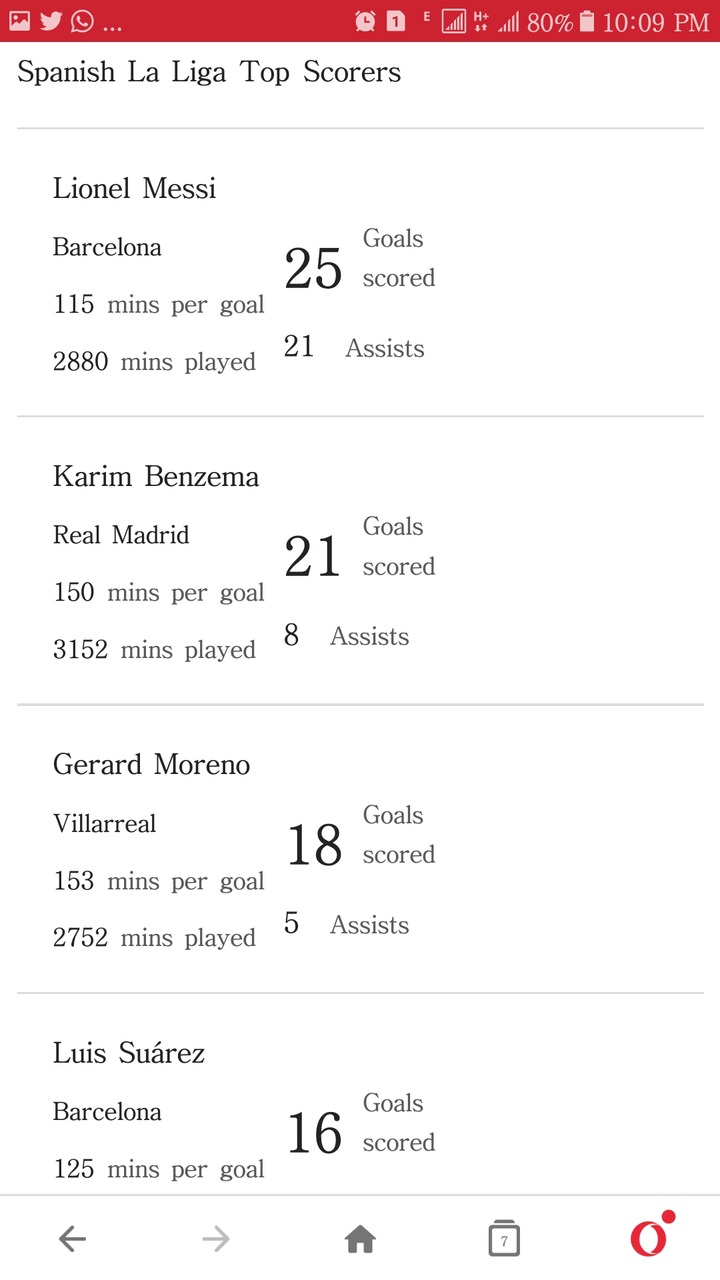The height and width of the screenshot is (1280, 720).
Task: Go forward to the next page
Action: 216,1240
